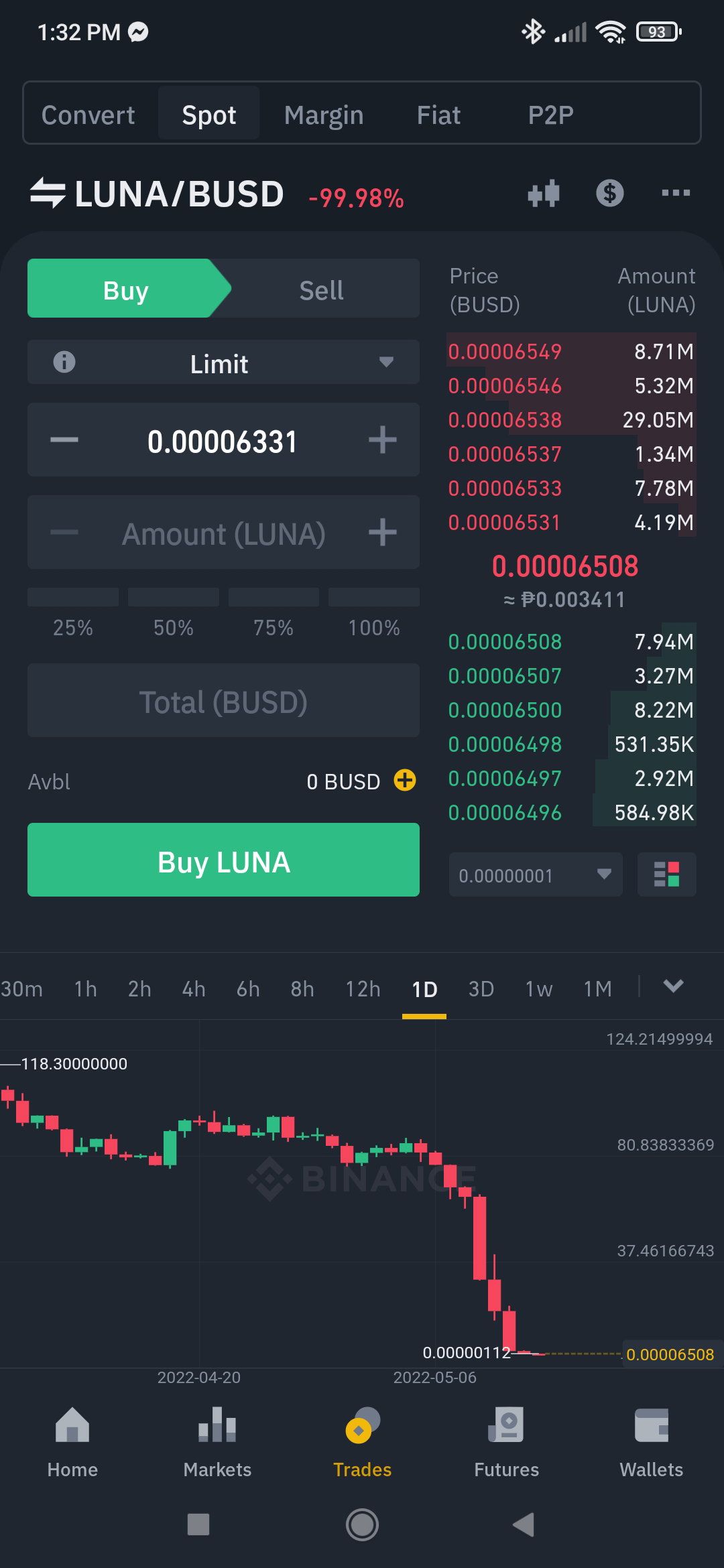Expand the Limit order type dropdown

click(x=223, y=363)
